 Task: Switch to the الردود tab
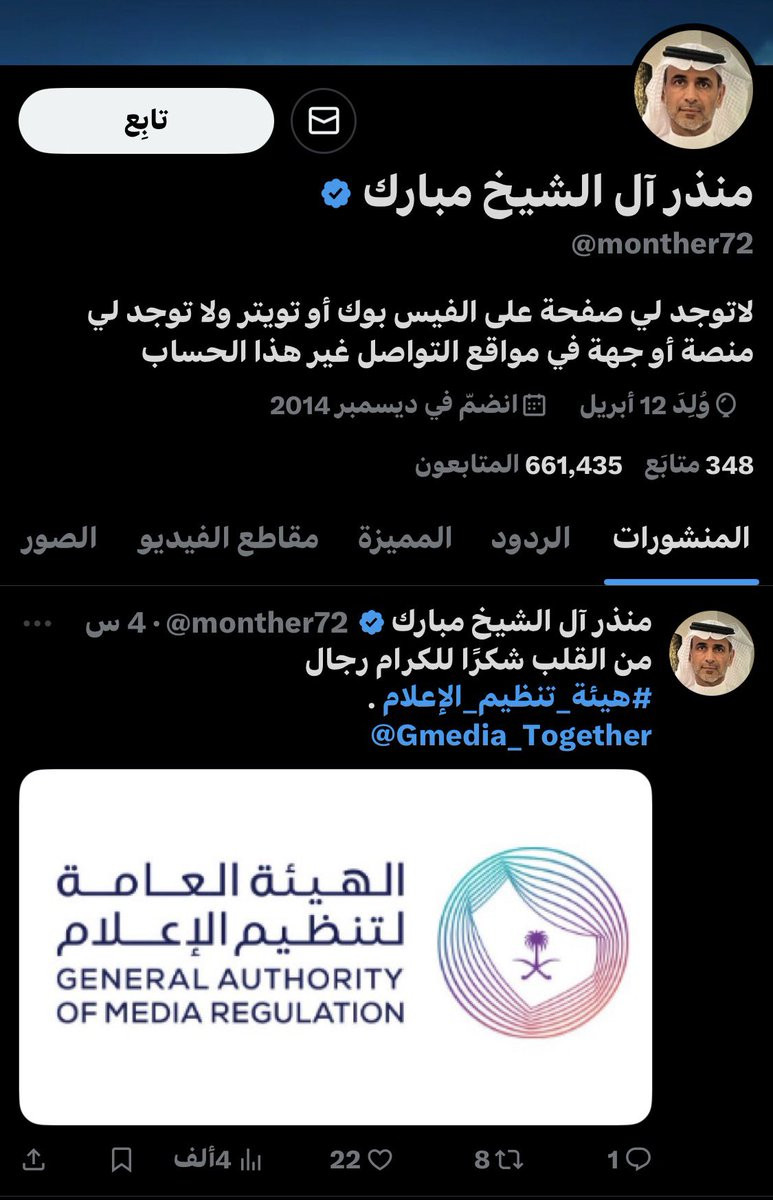coord(530,538)
